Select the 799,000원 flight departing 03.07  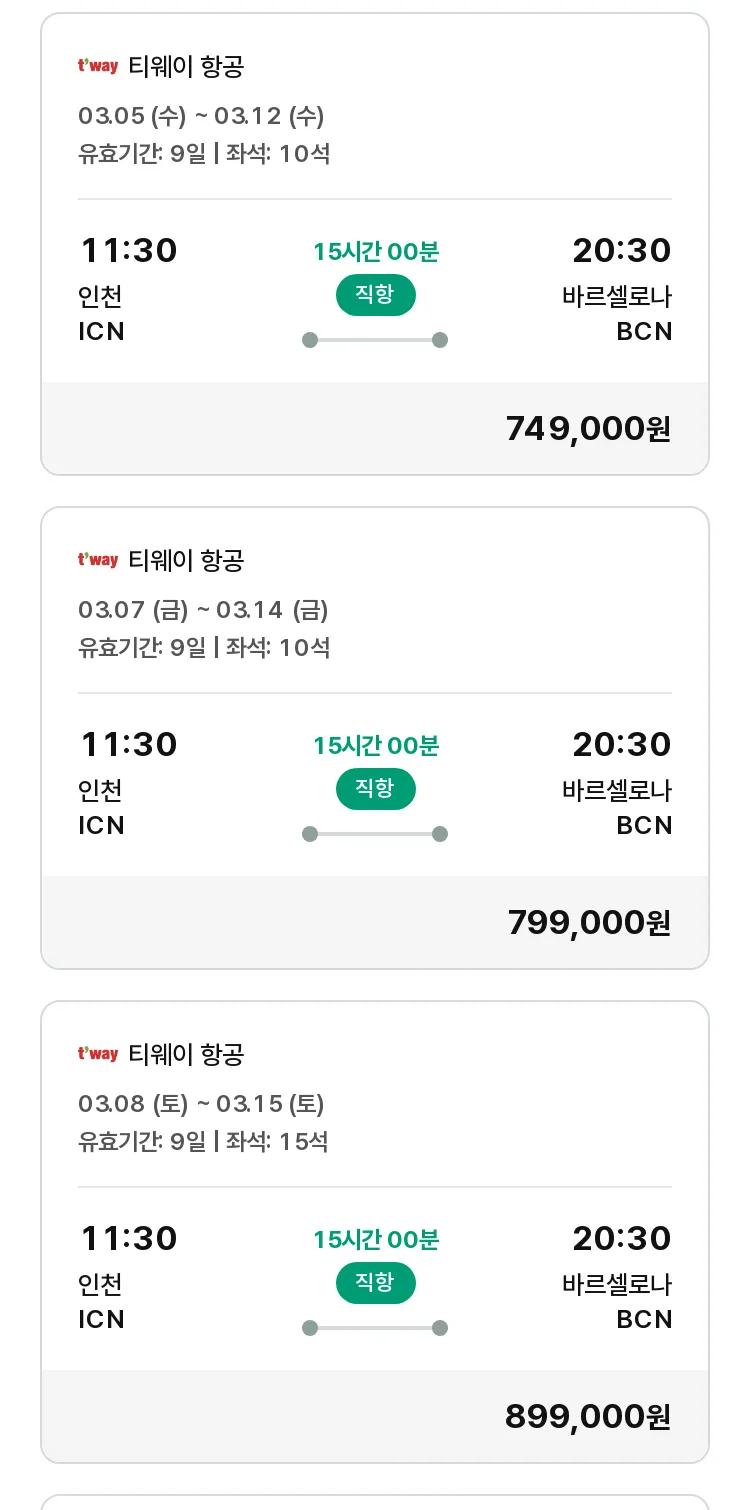click(x=375, y=738)
